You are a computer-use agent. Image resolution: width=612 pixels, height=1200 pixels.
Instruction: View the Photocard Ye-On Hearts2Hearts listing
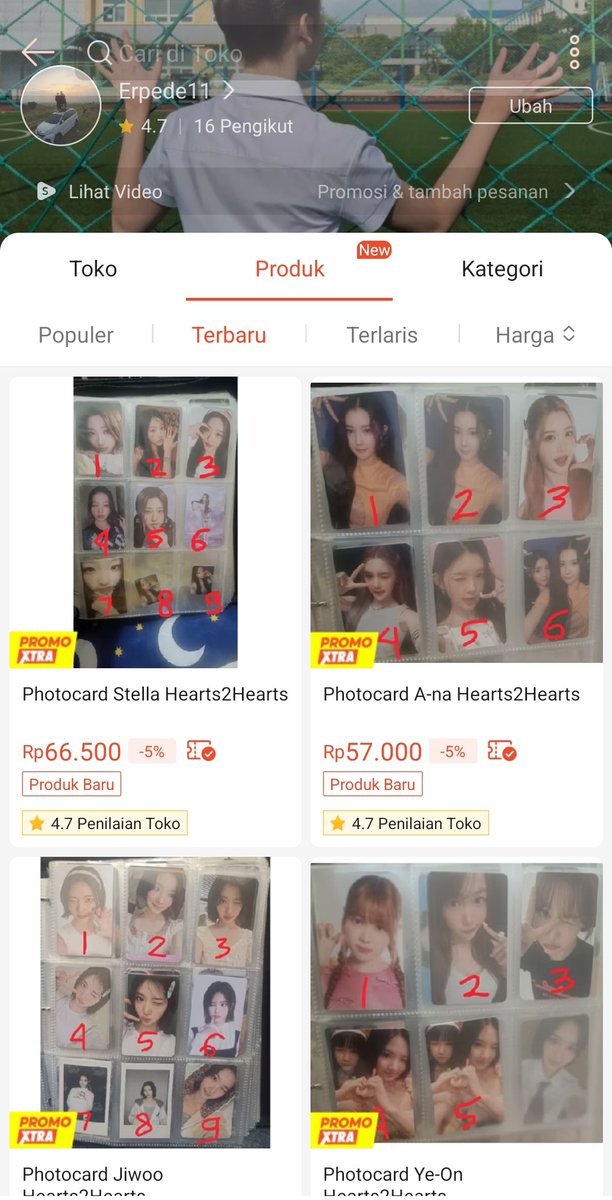click(x=456, y=1026)
